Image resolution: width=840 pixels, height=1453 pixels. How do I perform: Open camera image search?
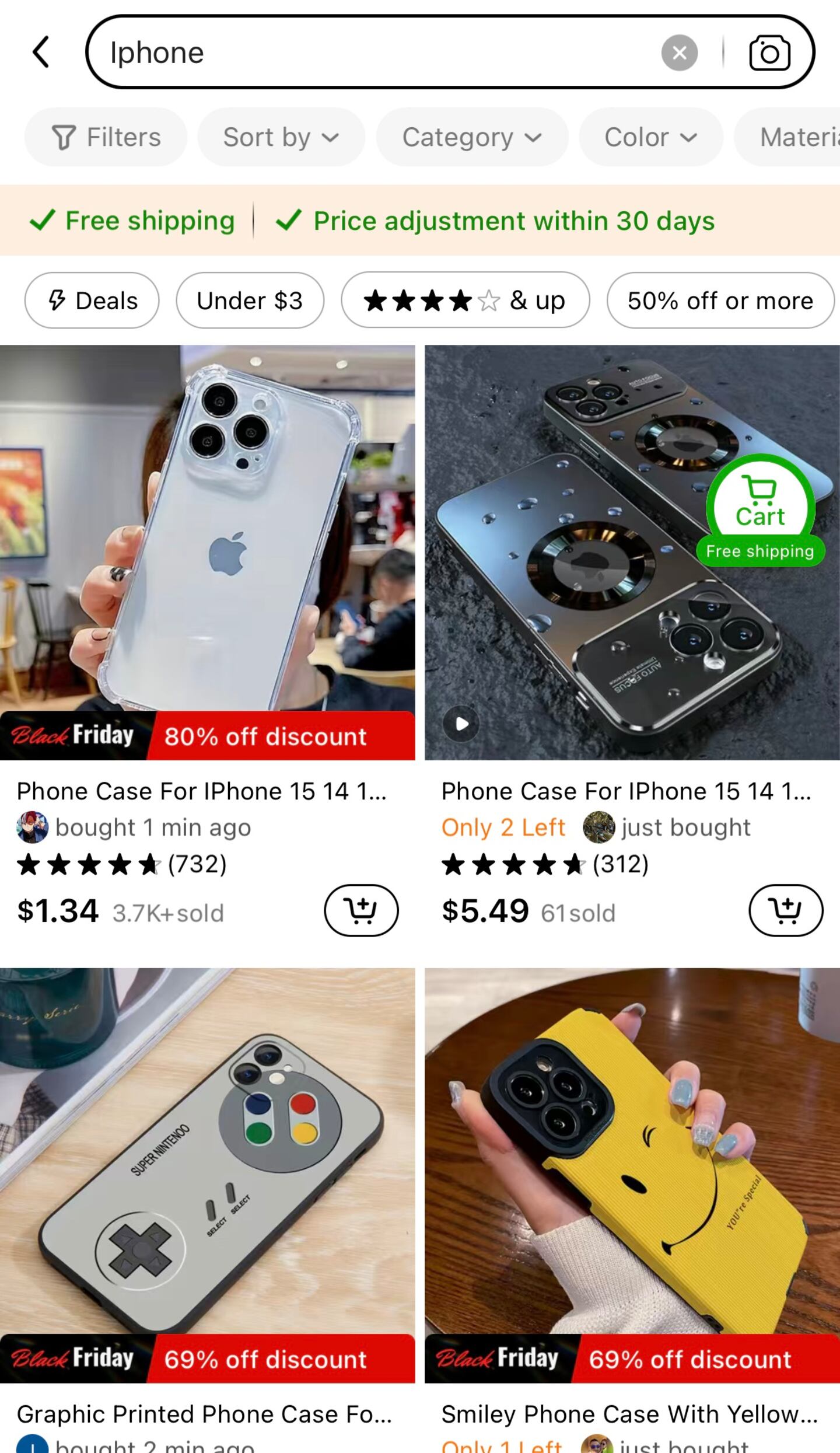tap(769, 53)
